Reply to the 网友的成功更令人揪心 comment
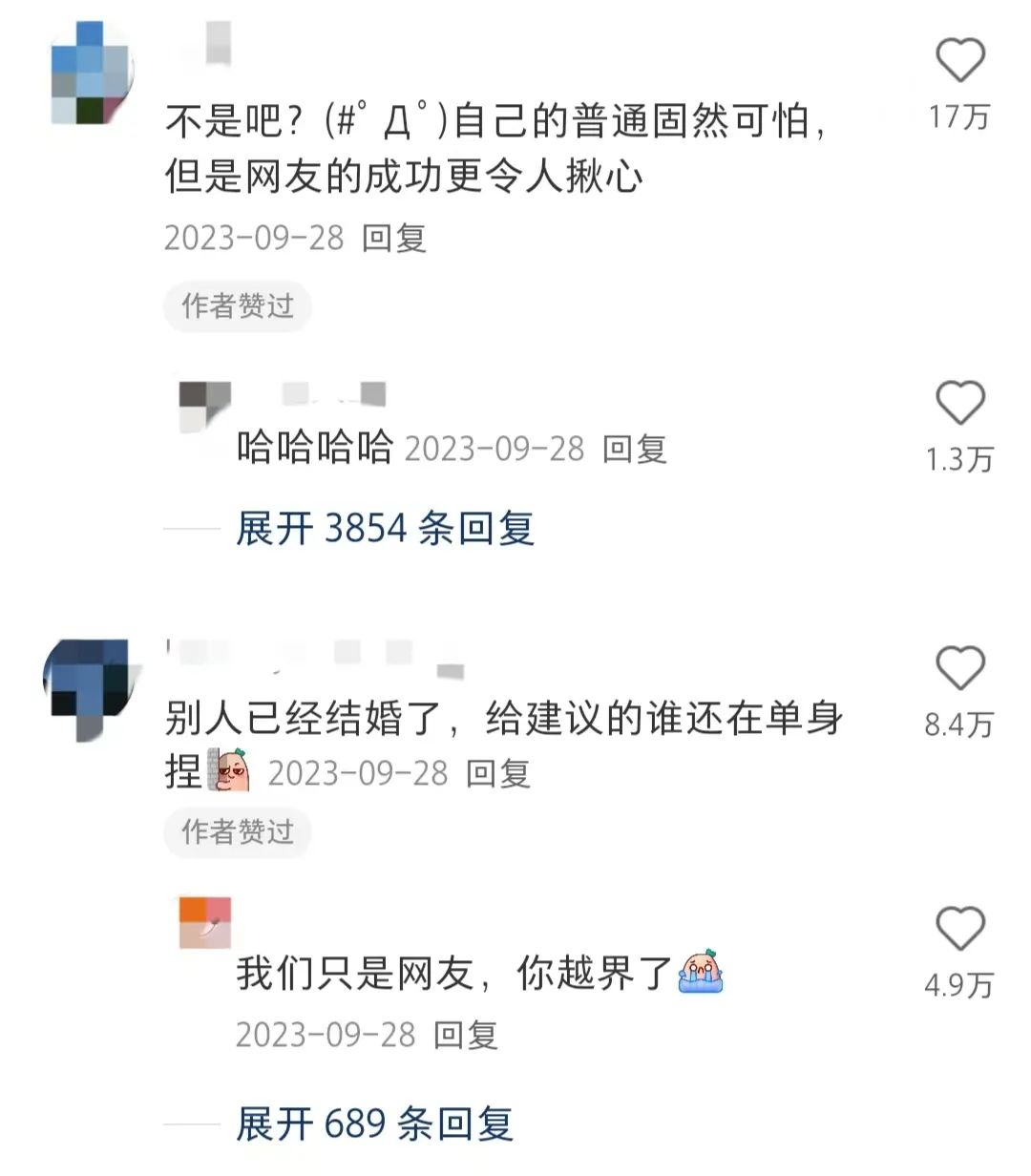The width and height of the screenshot is (1031, 1176). [x=393, y=238]
